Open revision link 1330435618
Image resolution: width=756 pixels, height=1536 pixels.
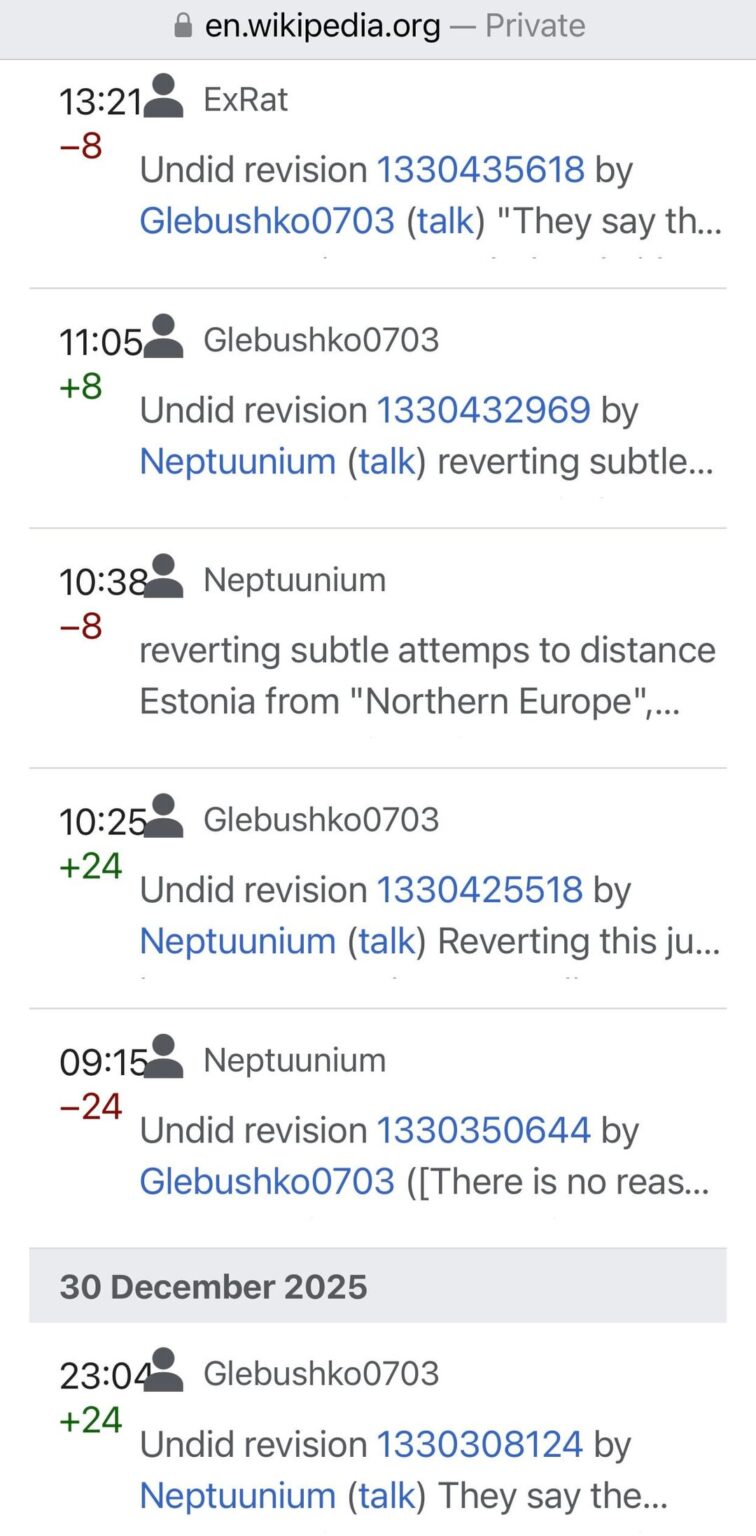point(480,170)
